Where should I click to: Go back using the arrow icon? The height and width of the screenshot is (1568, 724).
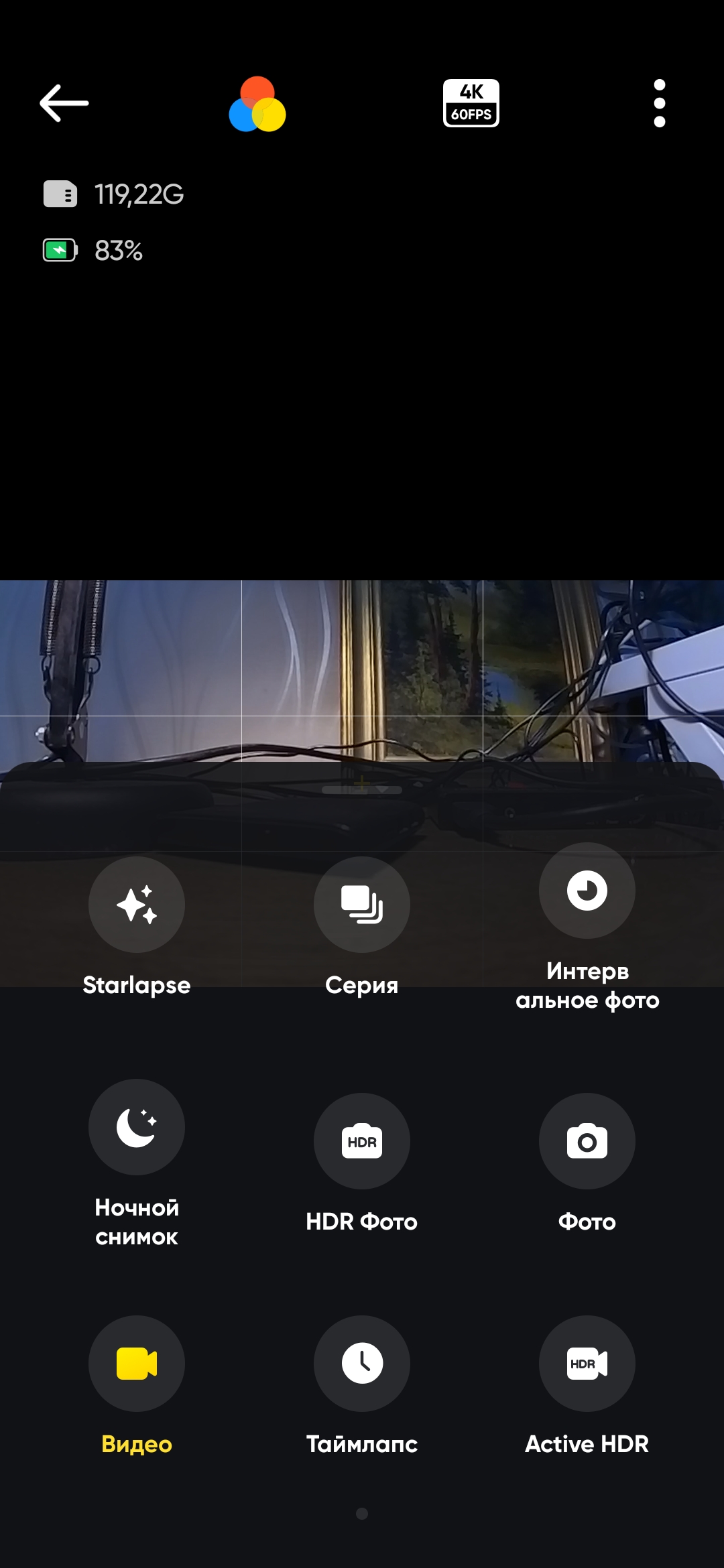pyautogui.click(x=64, y=103)
